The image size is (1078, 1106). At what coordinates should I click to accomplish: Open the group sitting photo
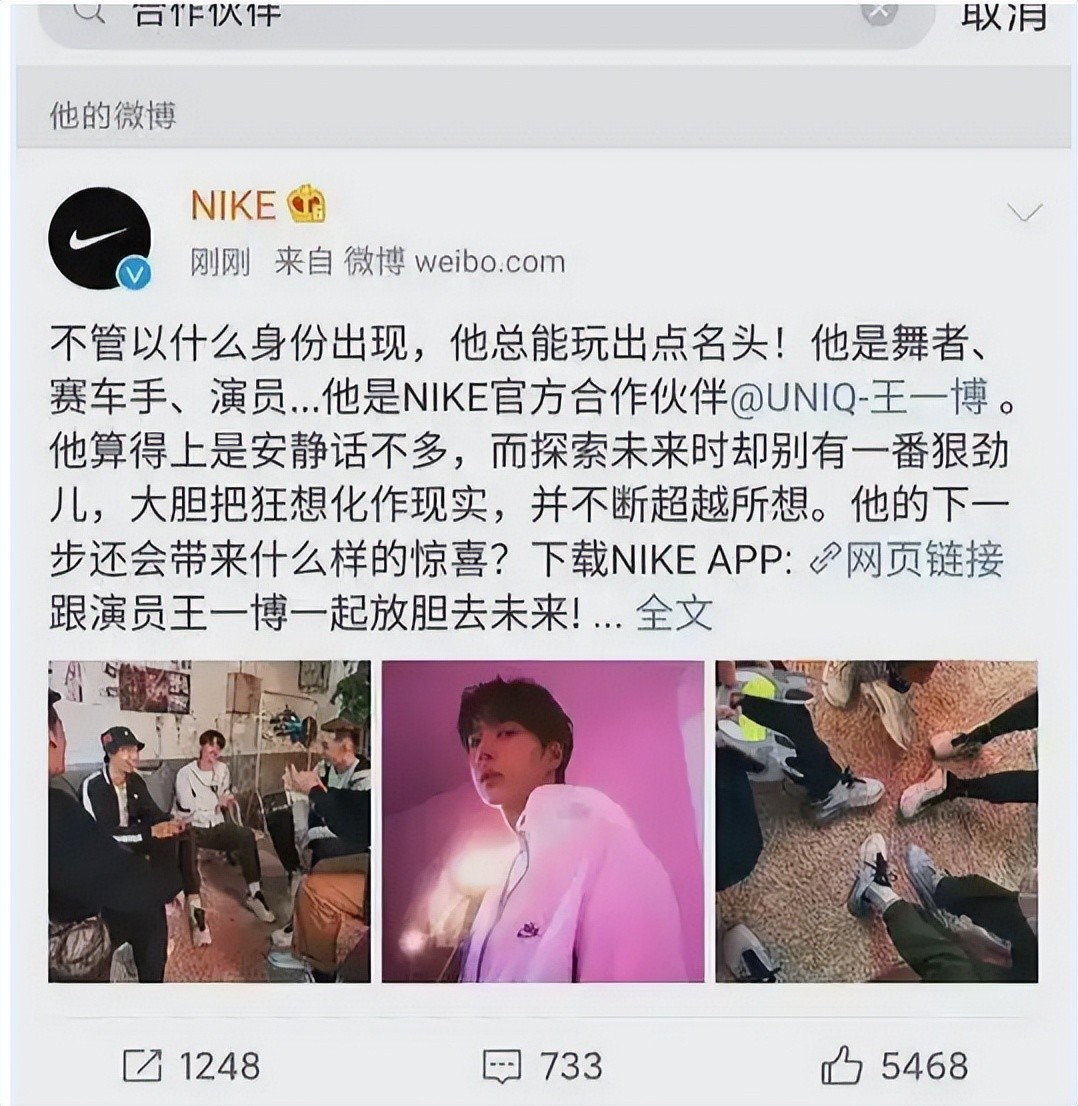click(x=209, y=821)
